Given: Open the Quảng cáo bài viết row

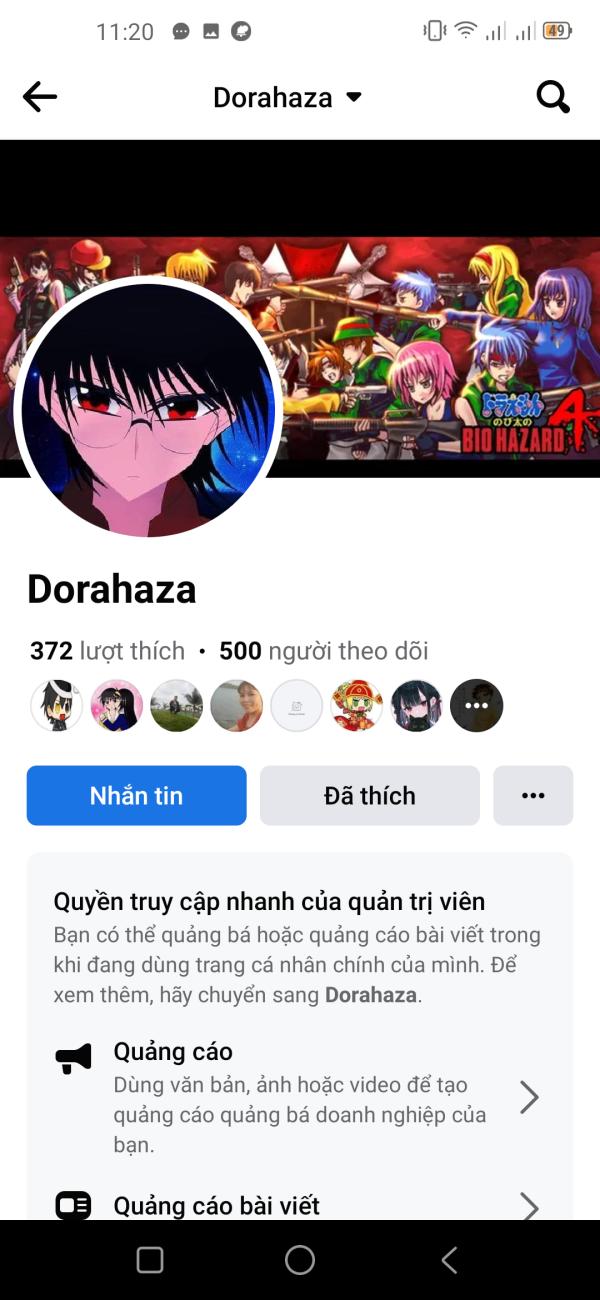Looking at the screenshot, I should pos(300,1205).
